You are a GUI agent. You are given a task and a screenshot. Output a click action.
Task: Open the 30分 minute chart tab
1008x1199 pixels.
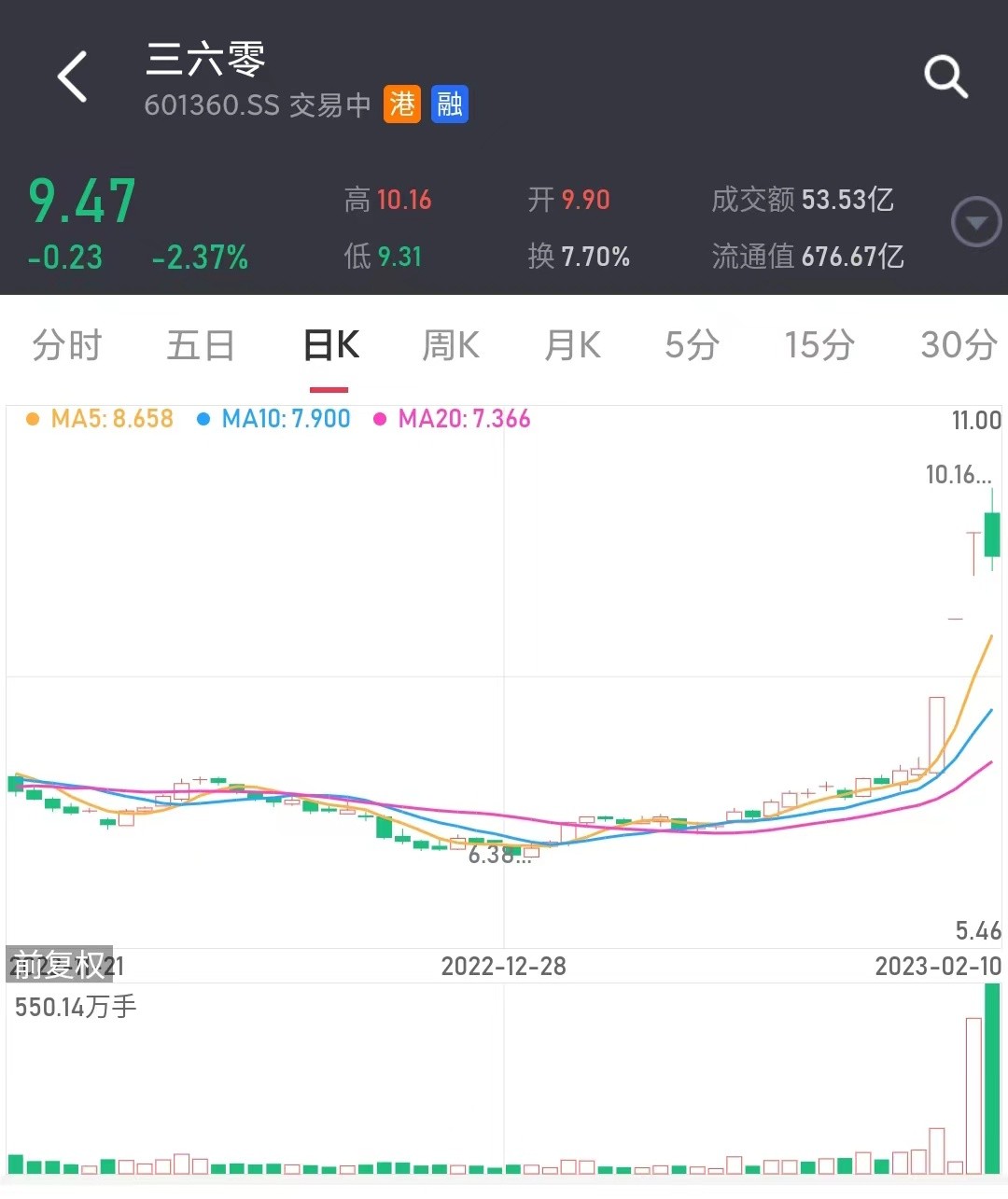(958, 345)
